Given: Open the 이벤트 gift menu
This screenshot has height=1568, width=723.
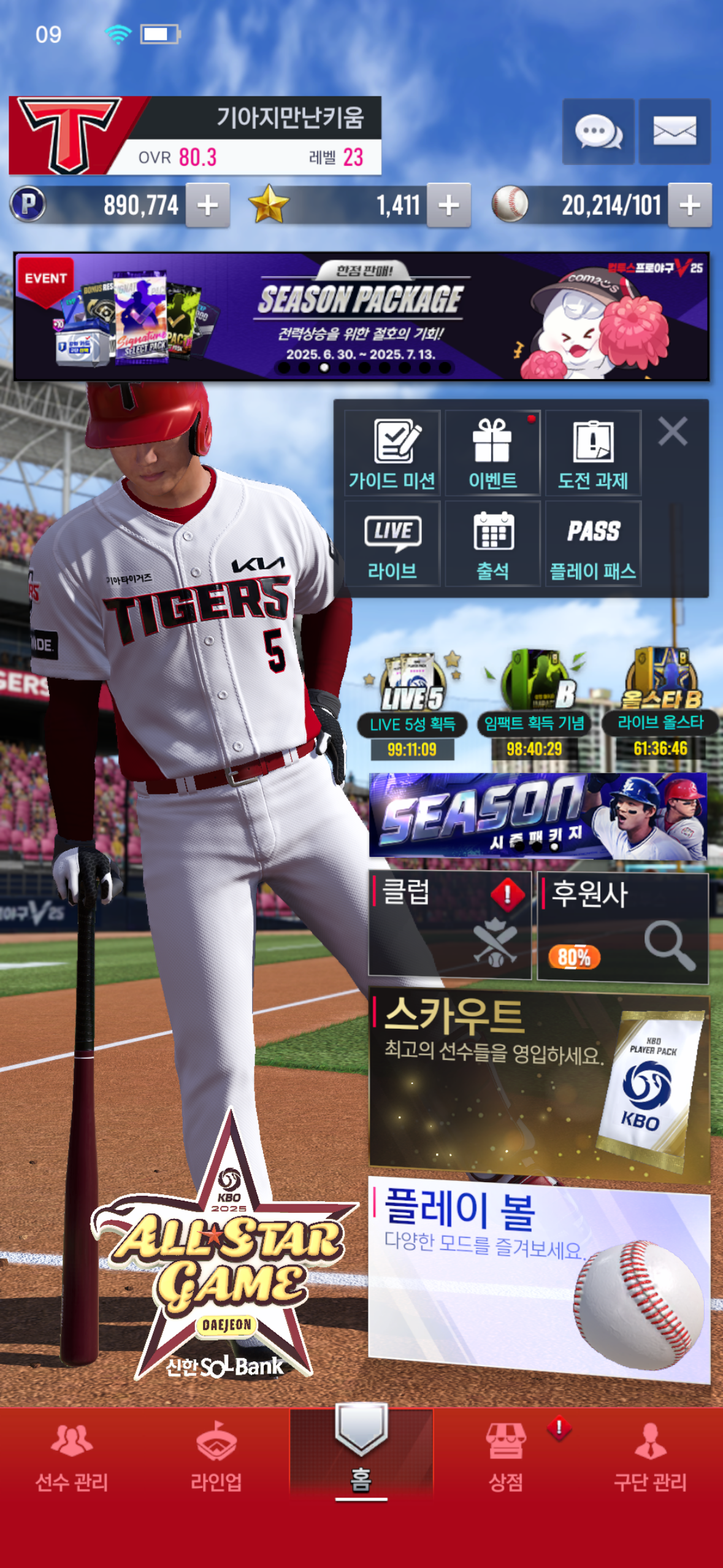Looking at the screenshot, I should tap(492, 453).
